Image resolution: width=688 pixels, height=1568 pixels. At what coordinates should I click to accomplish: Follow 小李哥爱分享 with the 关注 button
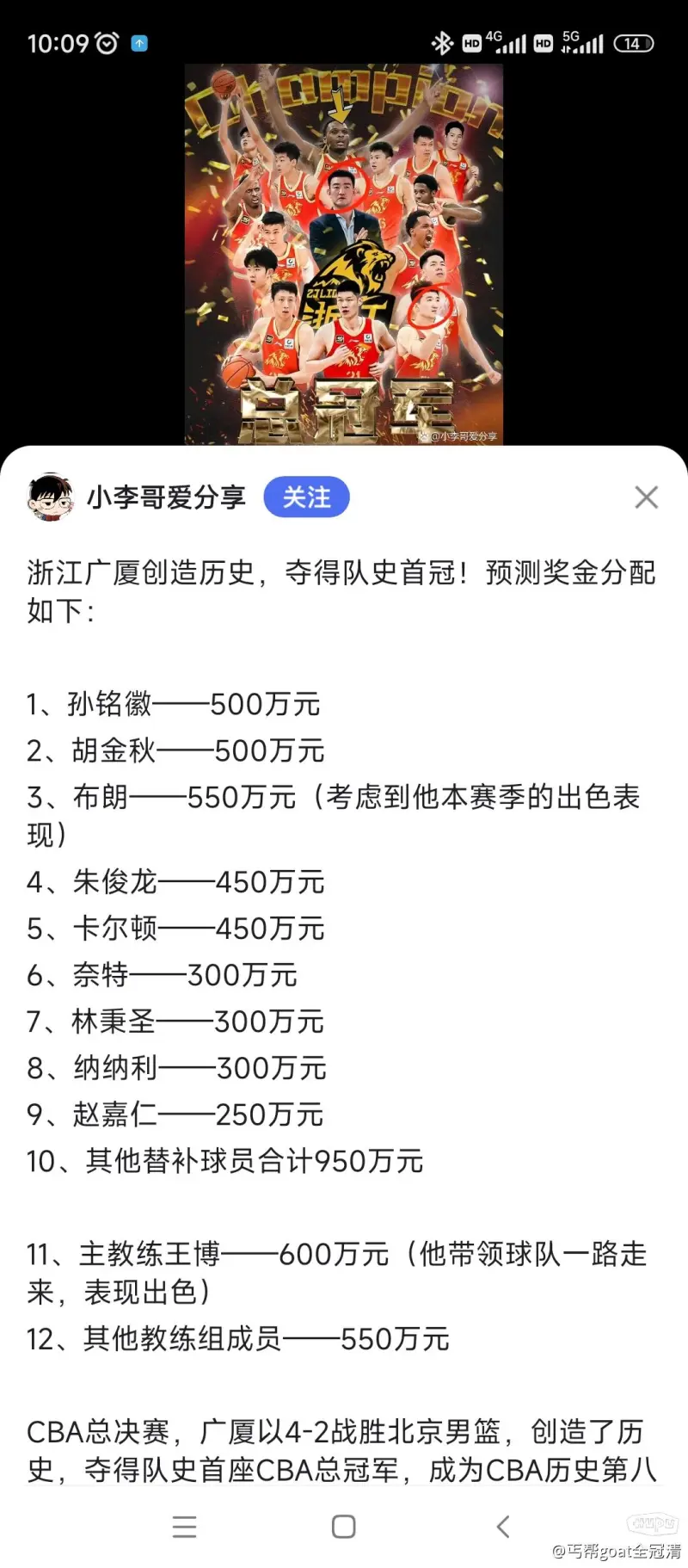point(306,497)
